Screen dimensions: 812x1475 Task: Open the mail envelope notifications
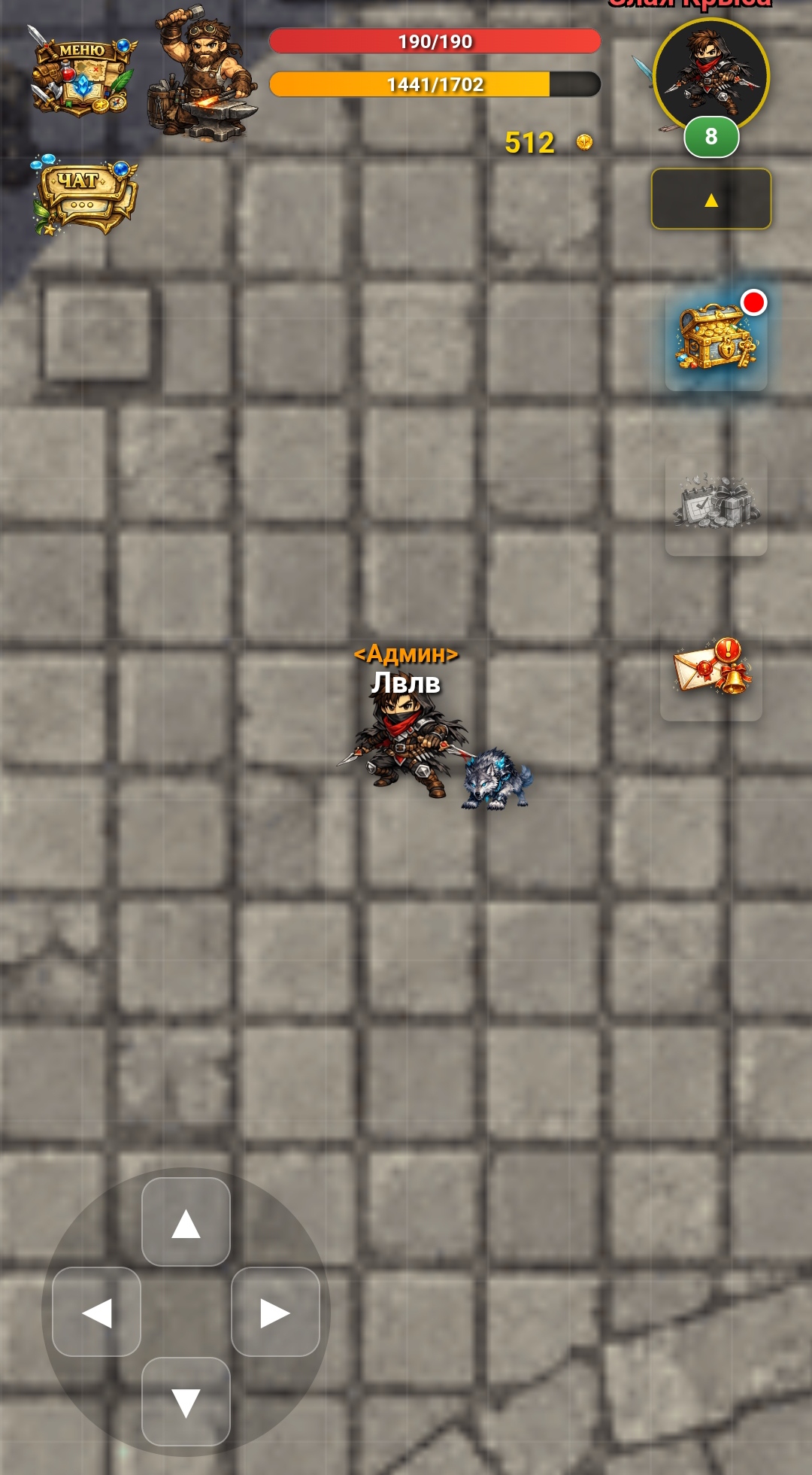[711, 669]
